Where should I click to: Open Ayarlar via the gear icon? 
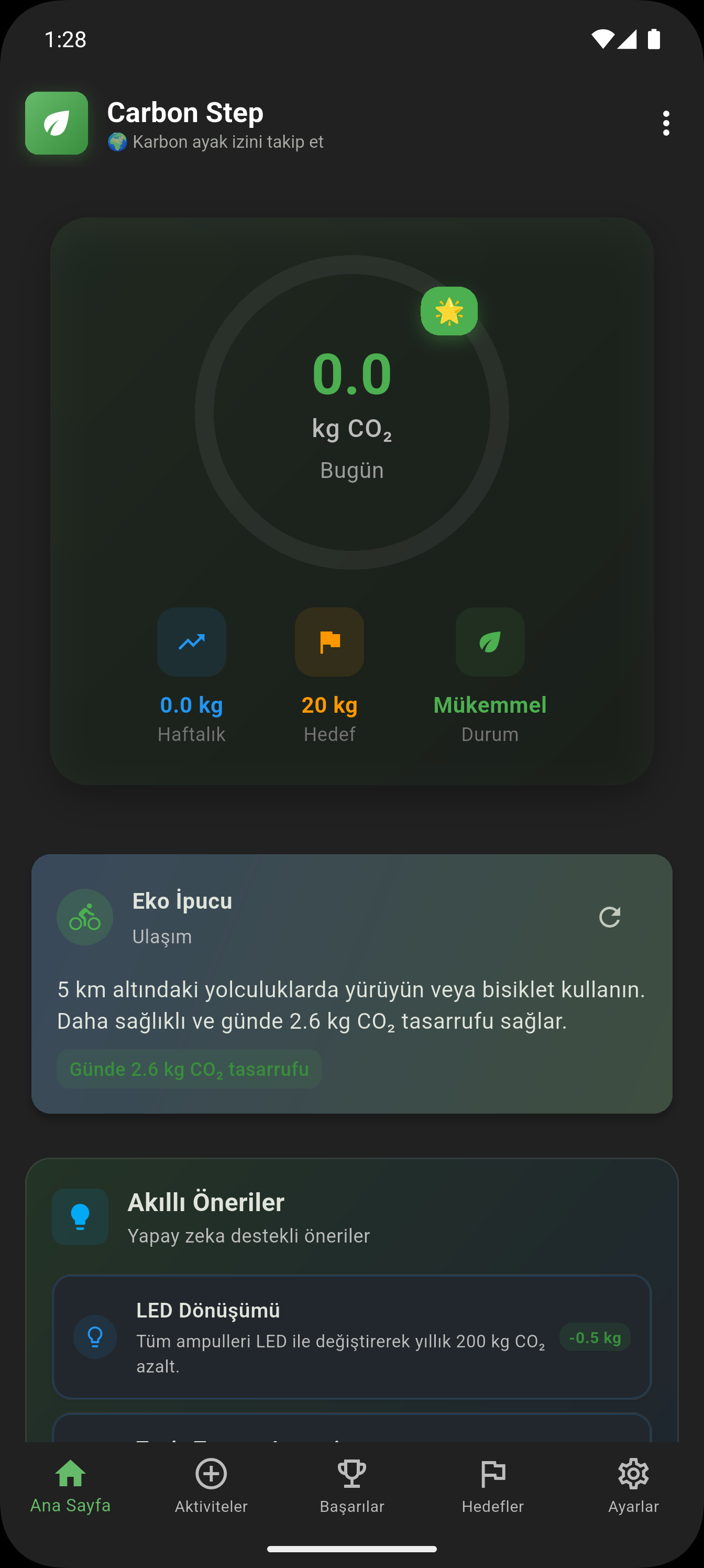[633, 1486]
